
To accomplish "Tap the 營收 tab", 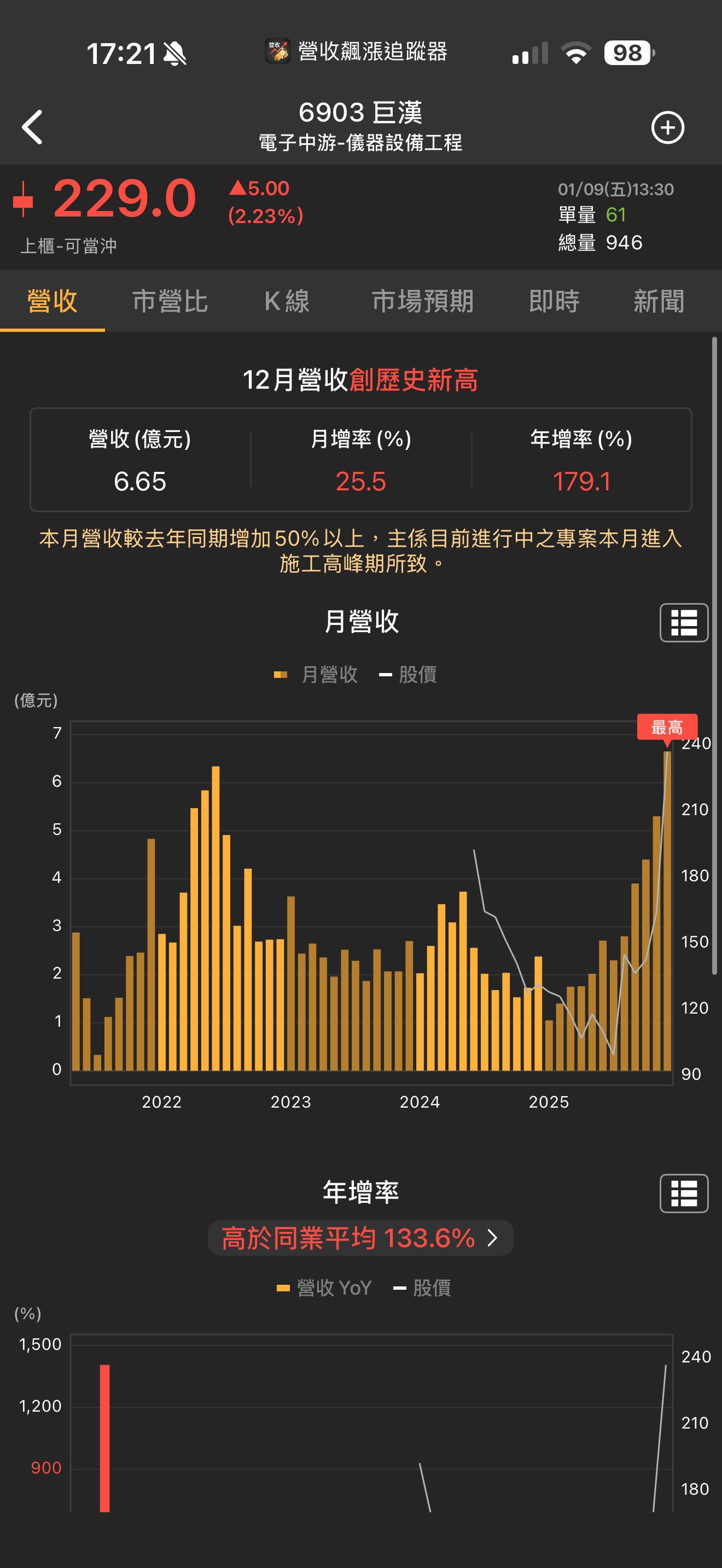I will pyautogui.click(x=53, y=301).
